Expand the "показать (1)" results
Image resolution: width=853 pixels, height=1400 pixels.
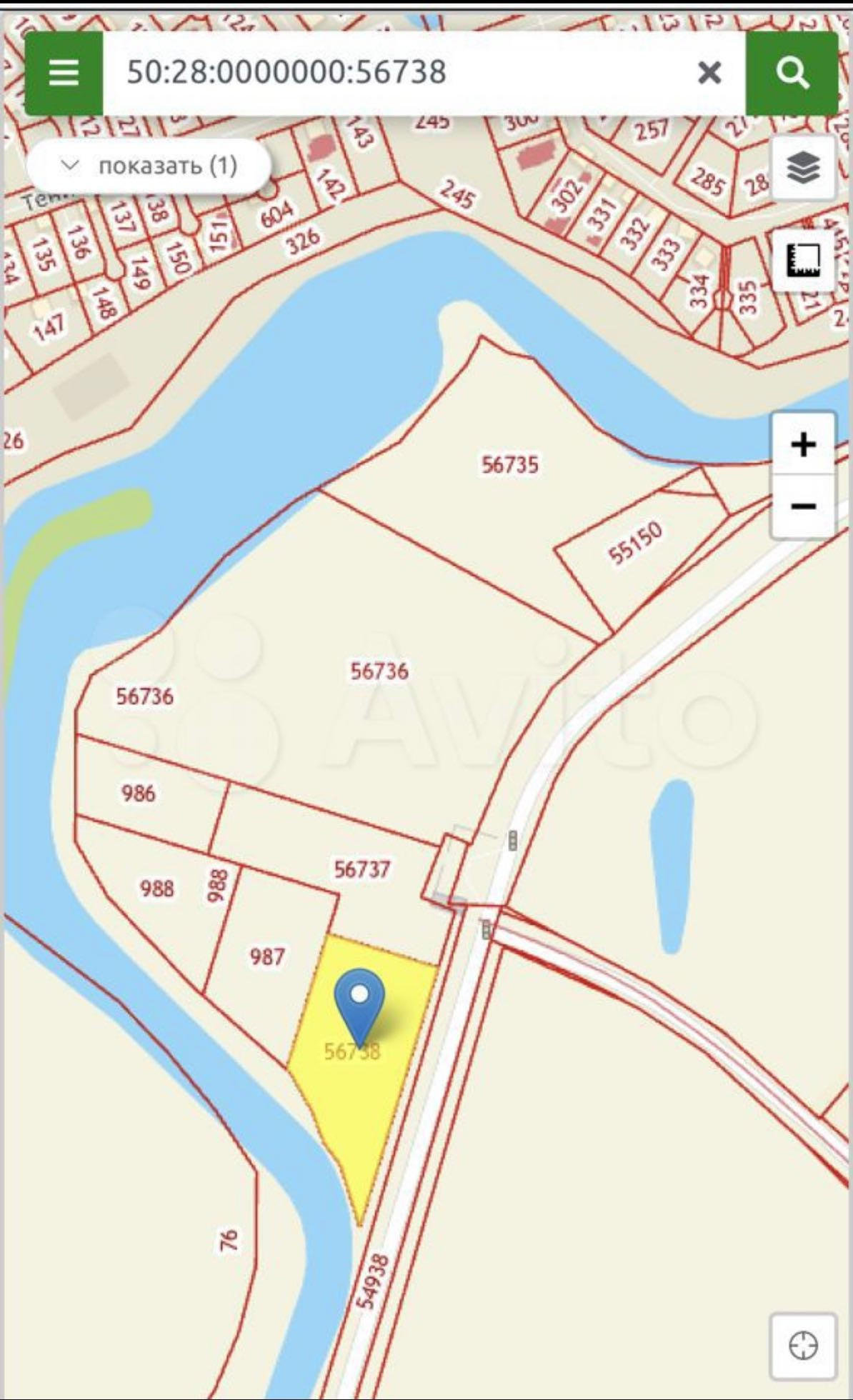point(149,166)
